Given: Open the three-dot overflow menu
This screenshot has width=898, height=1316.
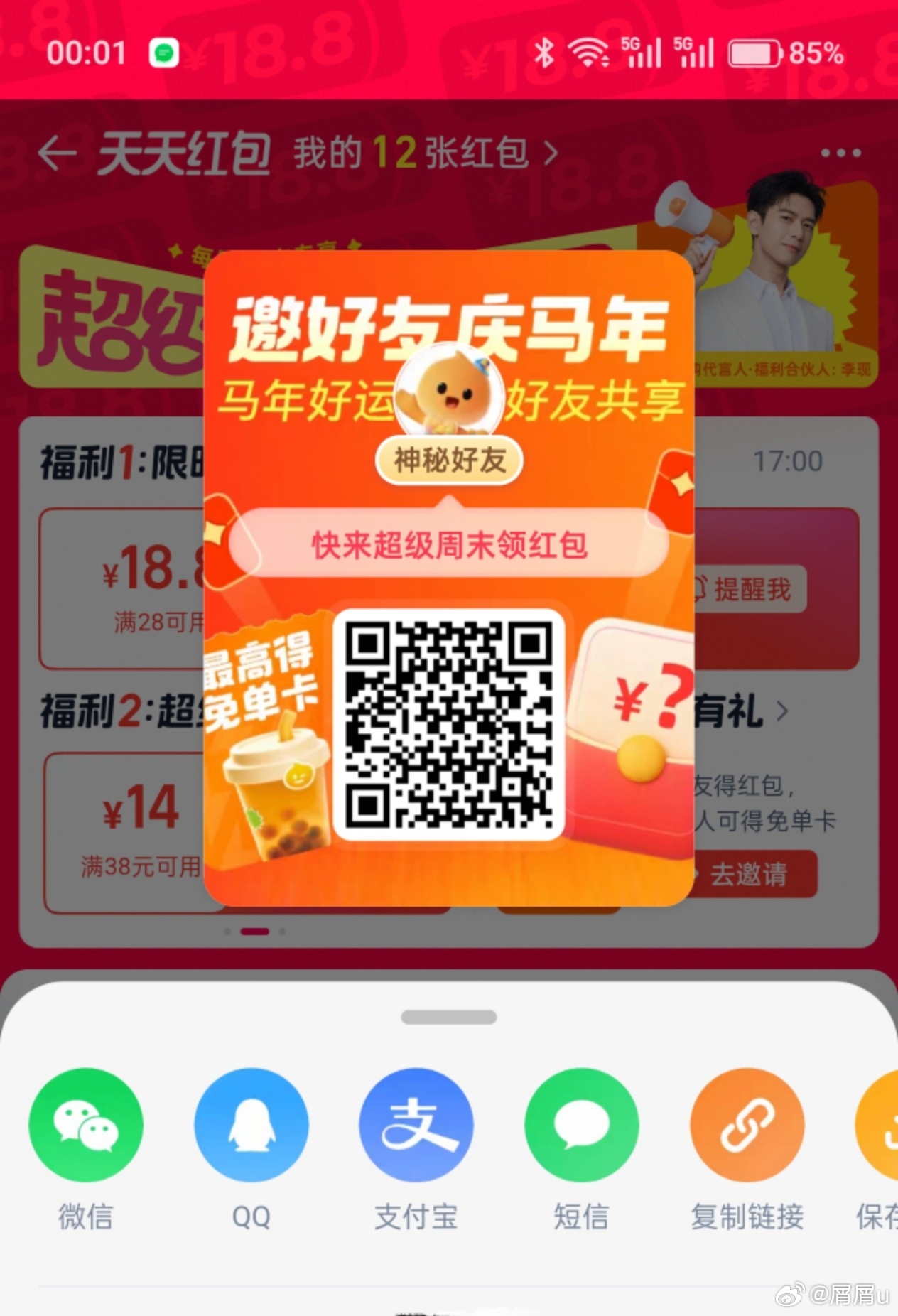Looking at the screenshot, I should [840, 153].
